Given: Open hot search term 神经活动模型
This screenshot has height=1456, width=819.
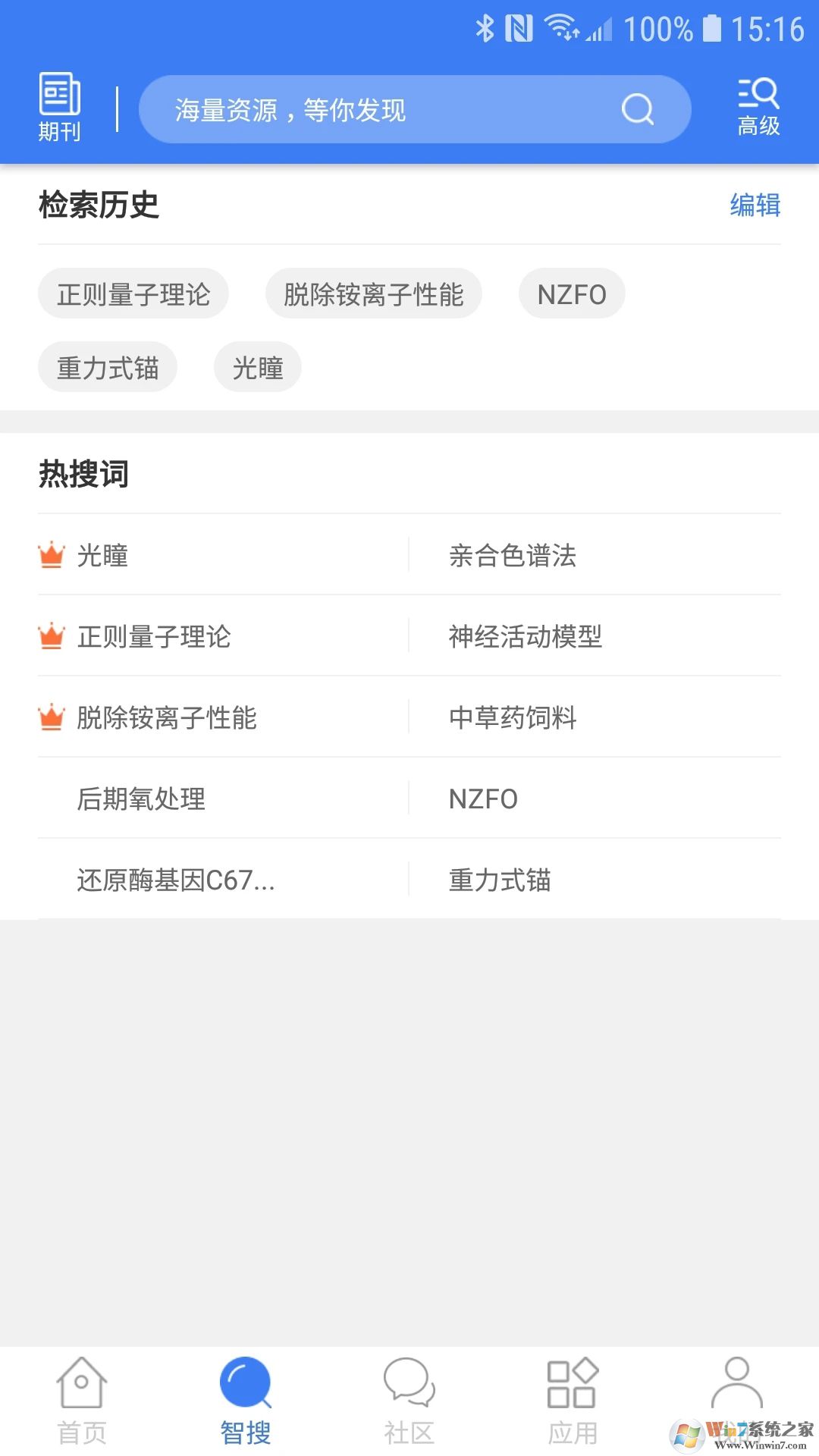Looking at the screenshot, I should click(524, 637).
